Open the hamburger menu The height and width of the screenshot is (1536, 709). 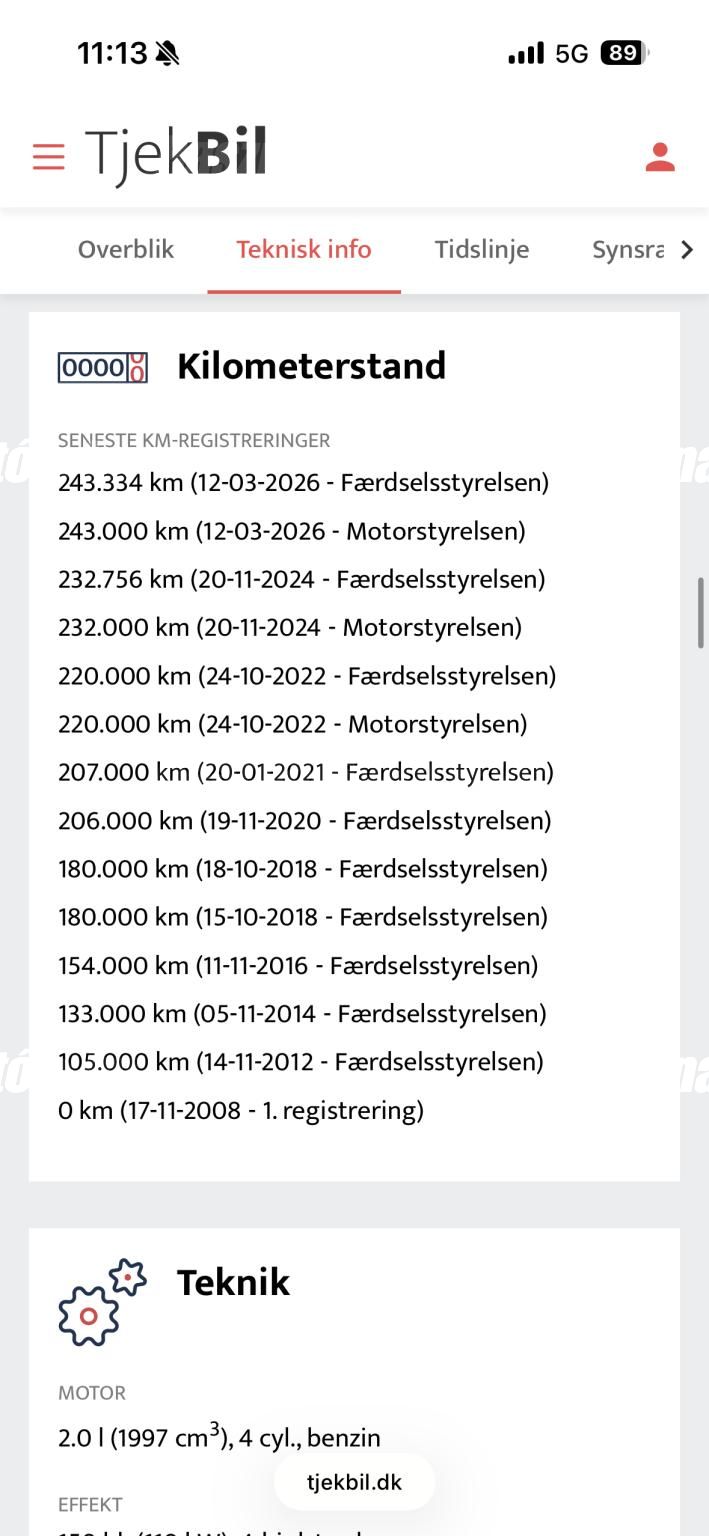point(48,157)
